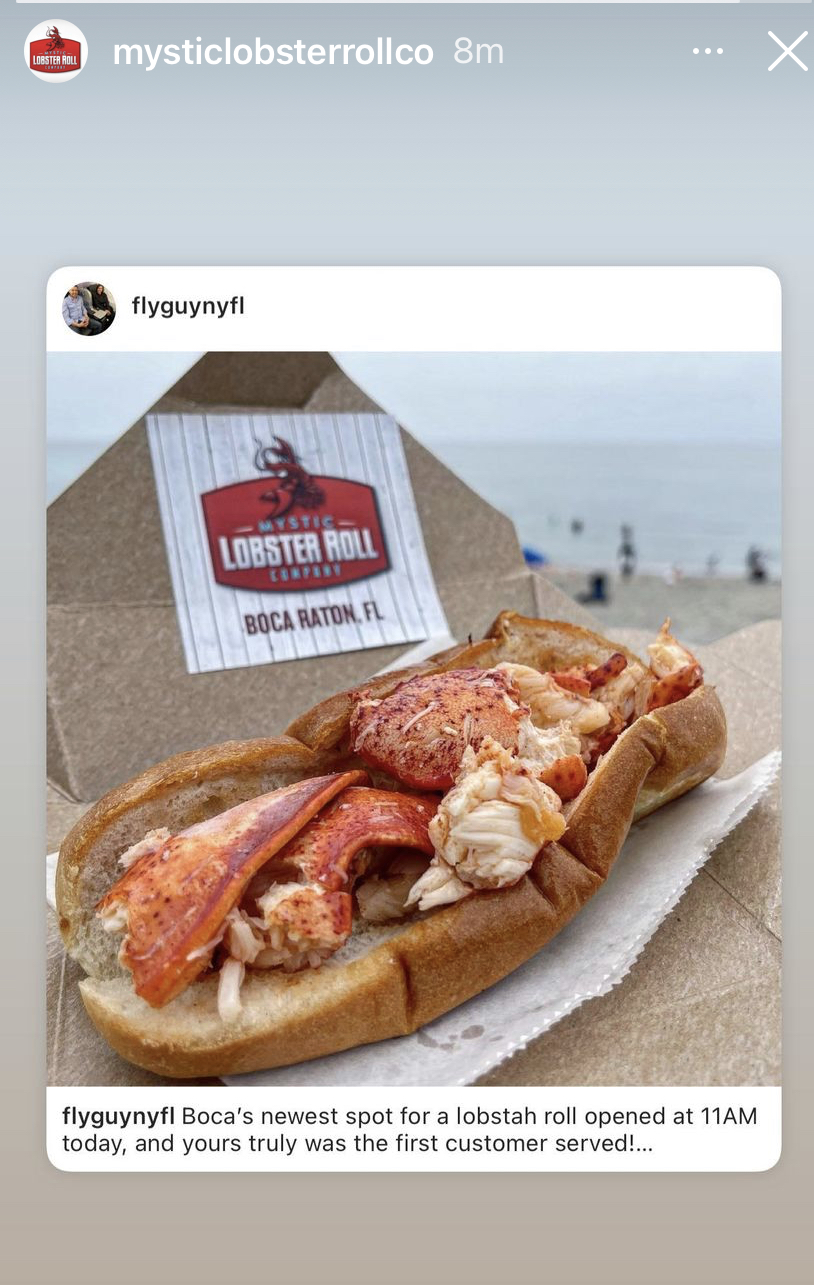Open mysticlobsterrollco profile from avatar
The height and width of the screenshot is (1285, 814).
coord(56,51)
